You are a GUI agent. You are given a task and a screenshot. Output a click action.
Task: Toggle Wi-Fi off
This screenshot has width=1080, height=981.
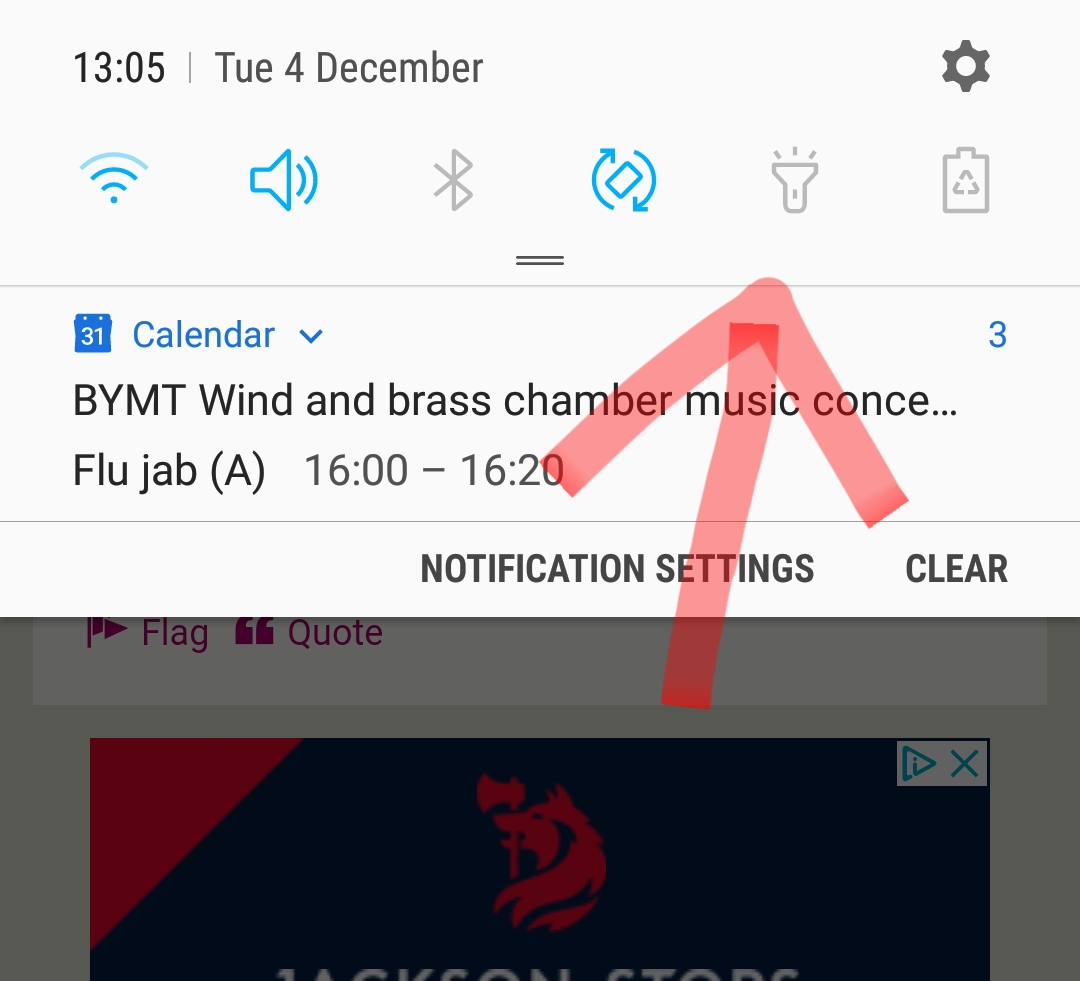pos(113,181)
